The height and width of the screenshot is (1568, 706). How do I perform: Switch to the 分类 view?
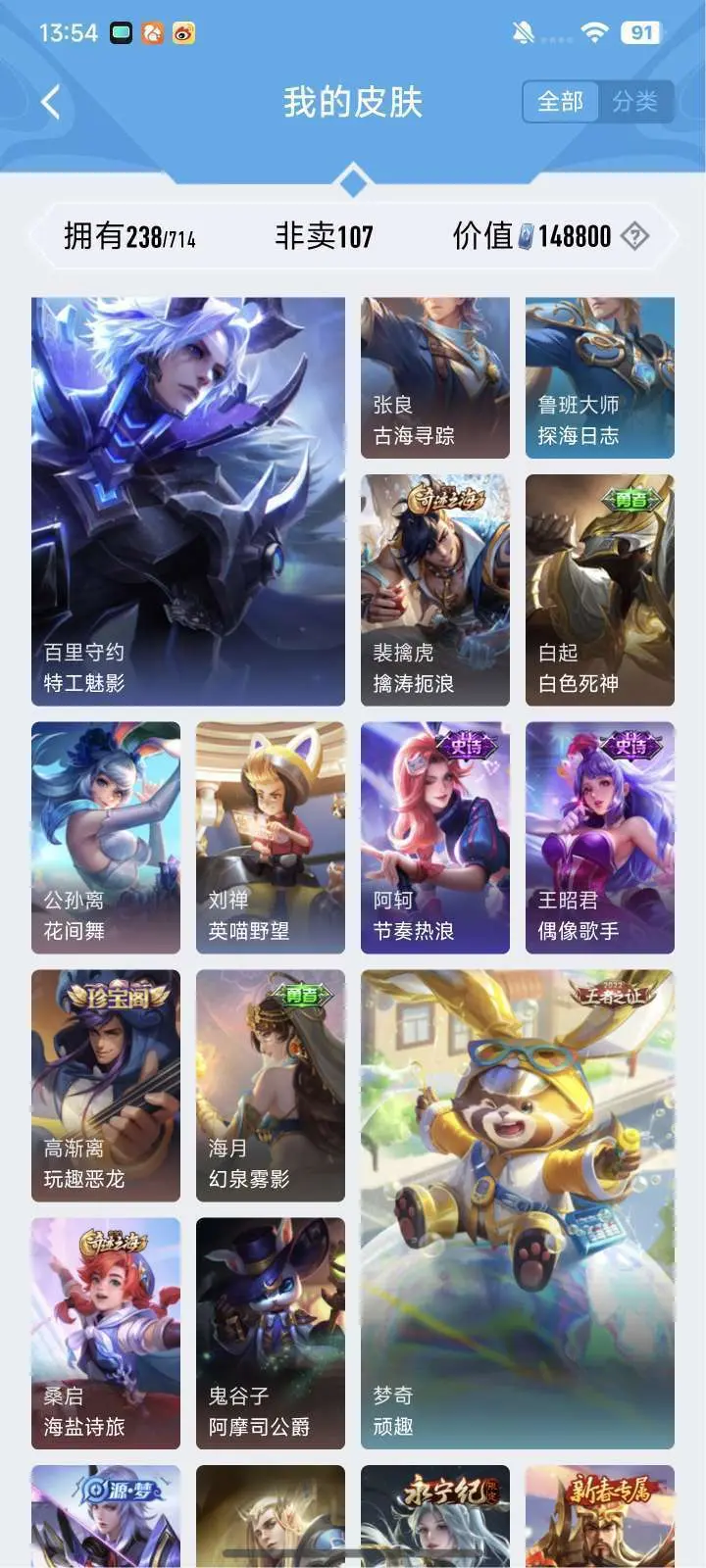pos(634,102)
